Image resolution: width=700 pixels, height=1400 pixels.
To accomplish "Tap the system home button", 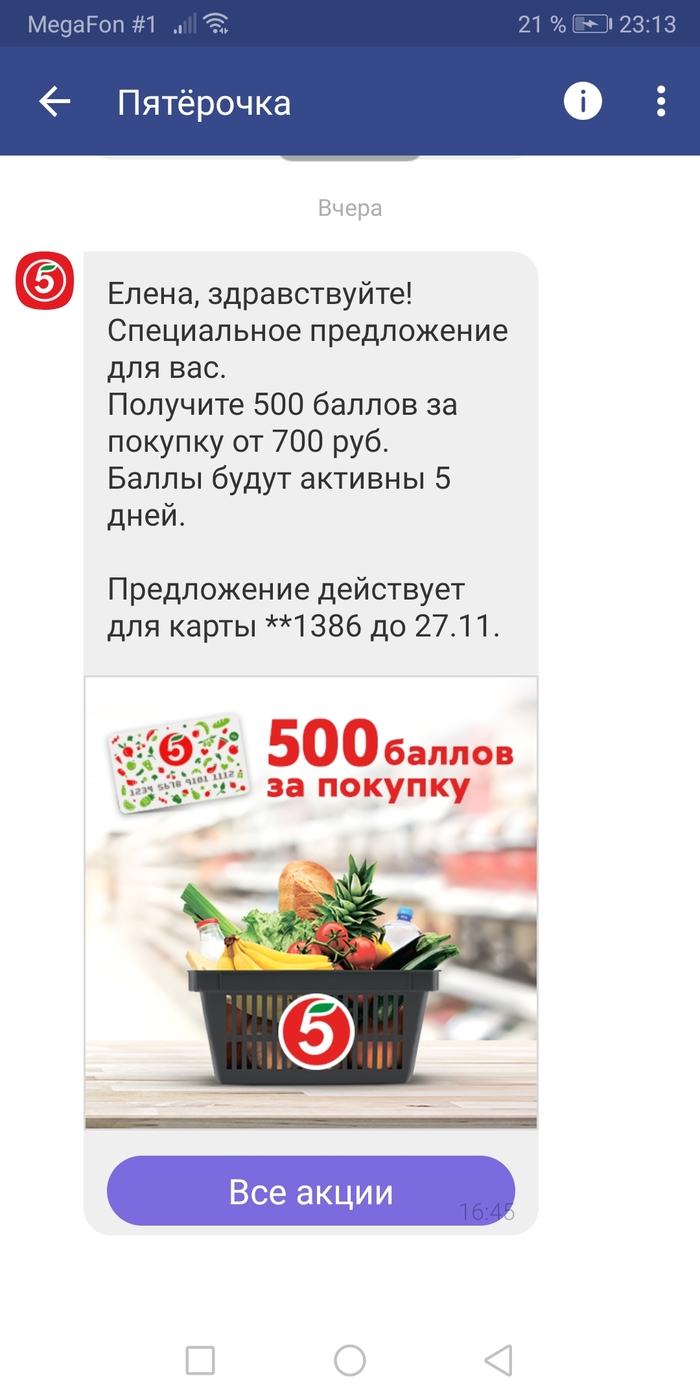I will pyautogui.click(x=350, y=1360).
